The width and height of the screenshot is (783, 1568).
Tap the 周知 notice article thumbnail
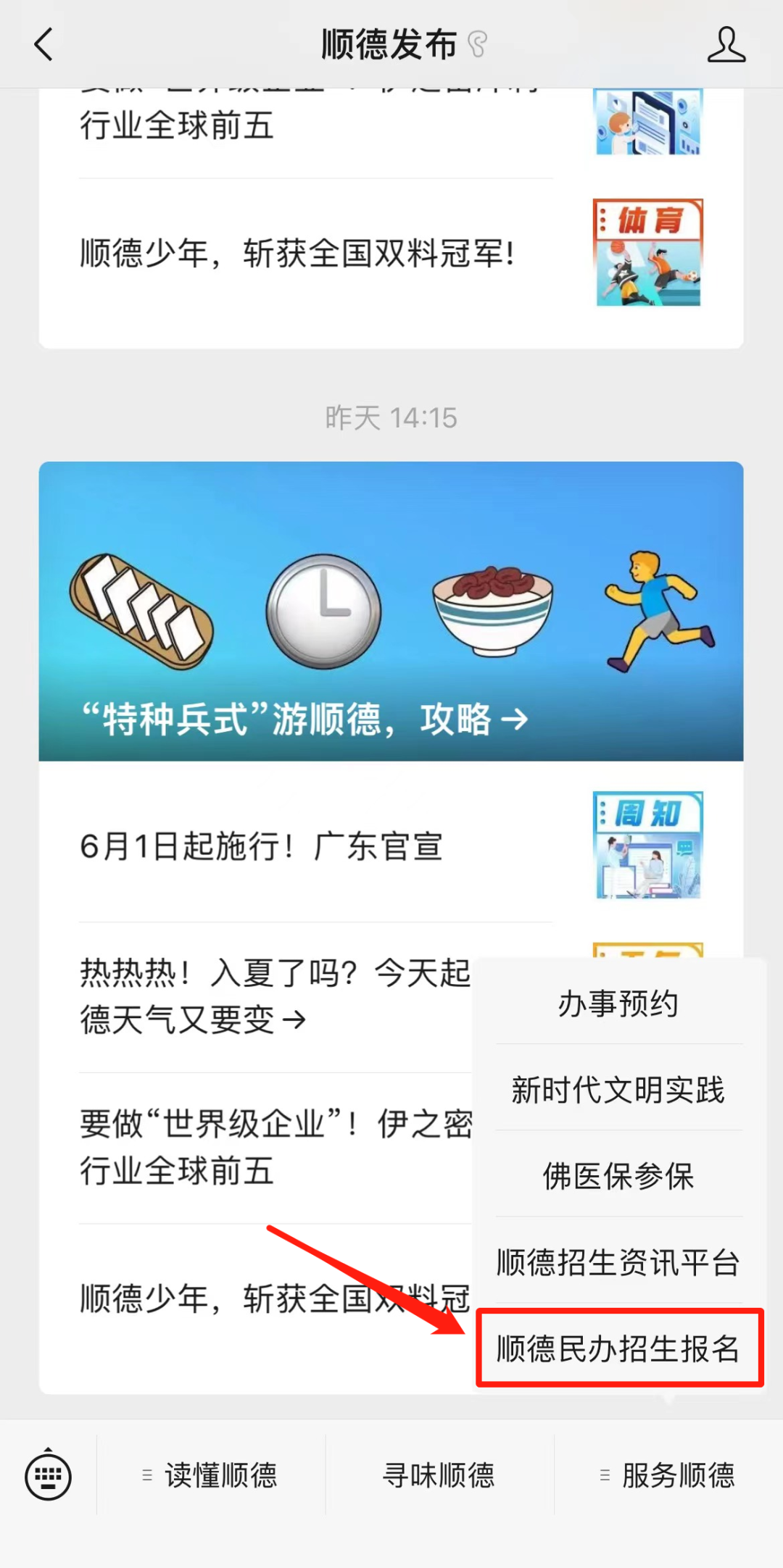[x=647, y=844]
